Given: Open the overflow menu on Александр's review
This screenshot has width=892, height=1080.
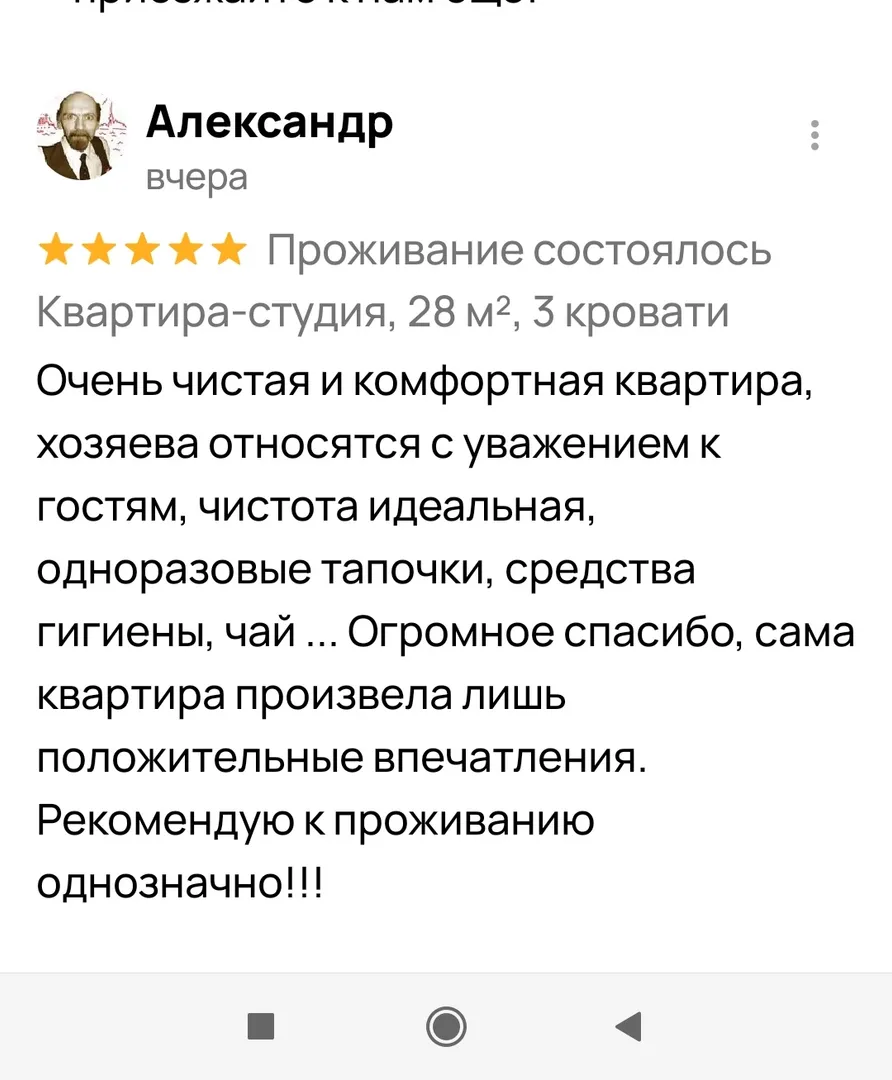Looking at the screenshot, I should [815, 135].
